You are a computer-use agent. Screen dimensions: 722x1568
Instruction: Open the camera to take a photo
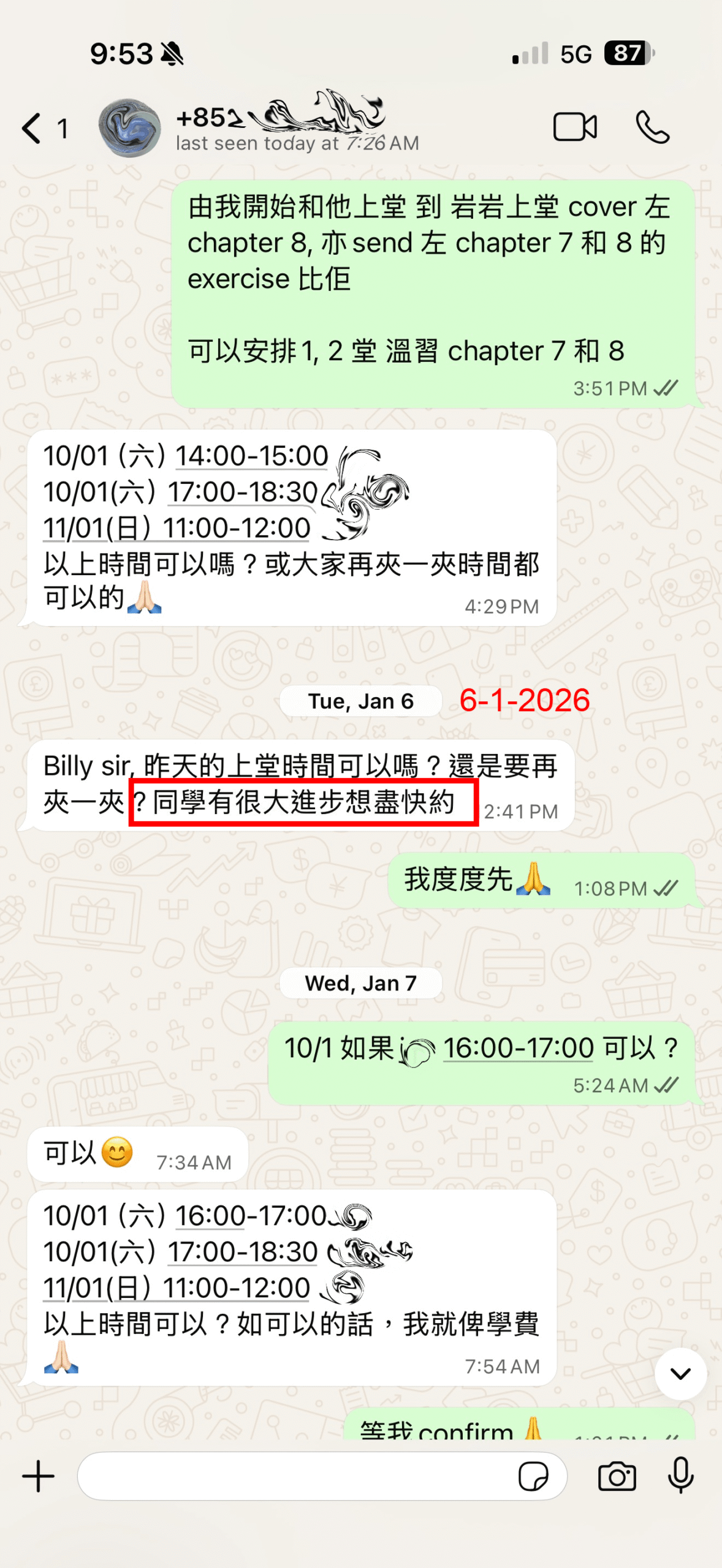tap(617, 1476)
